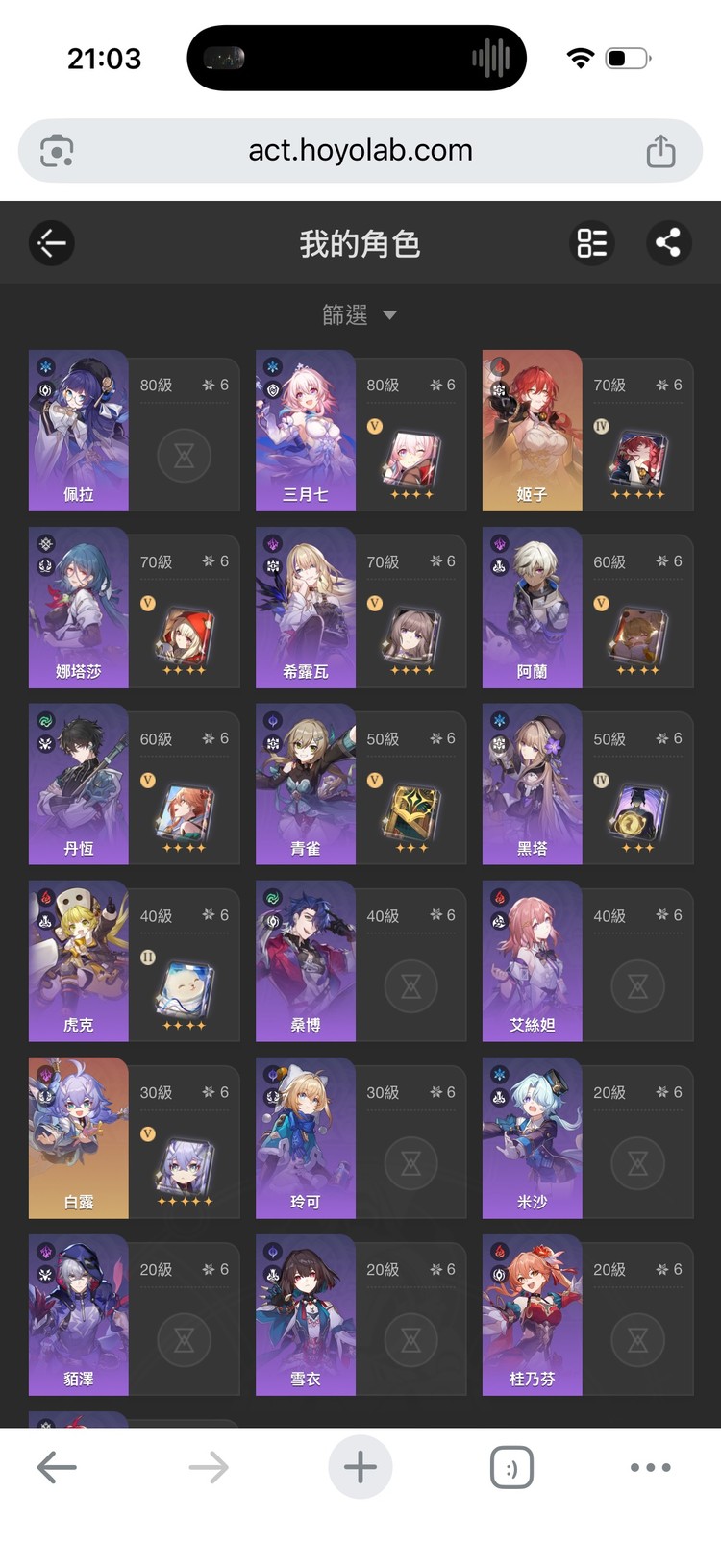Go back using the header arrow
This screenshot has width=721, height=1568.
[x=51, y=243]
